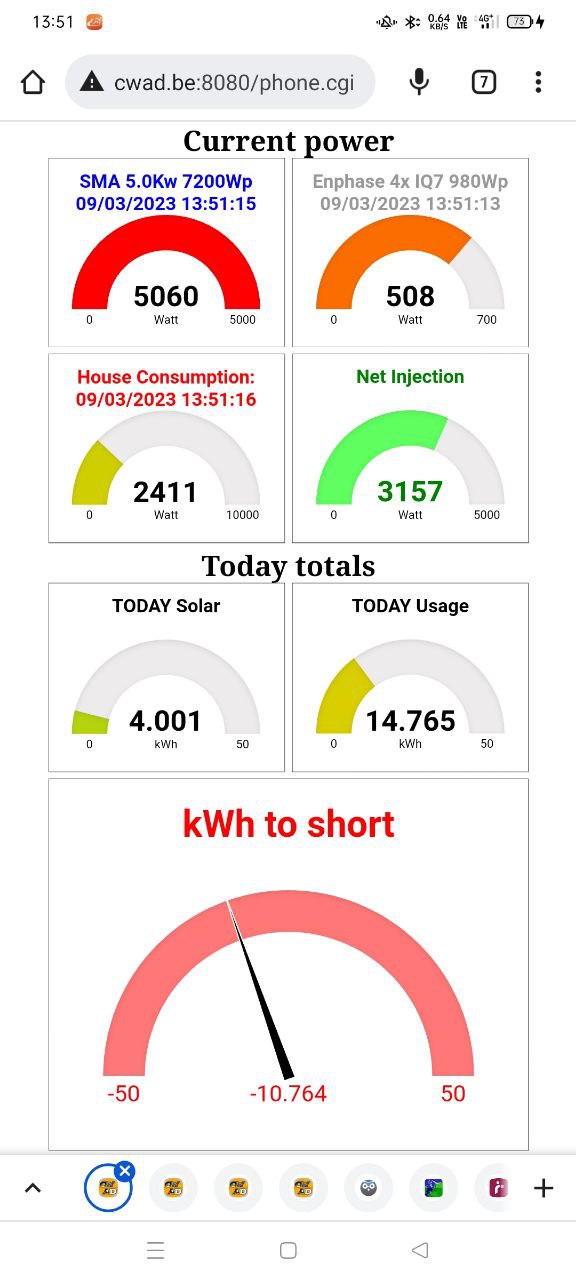Go back using the system back button
The width and height of the screenshot is (576, 1280).
(420, 1250)
